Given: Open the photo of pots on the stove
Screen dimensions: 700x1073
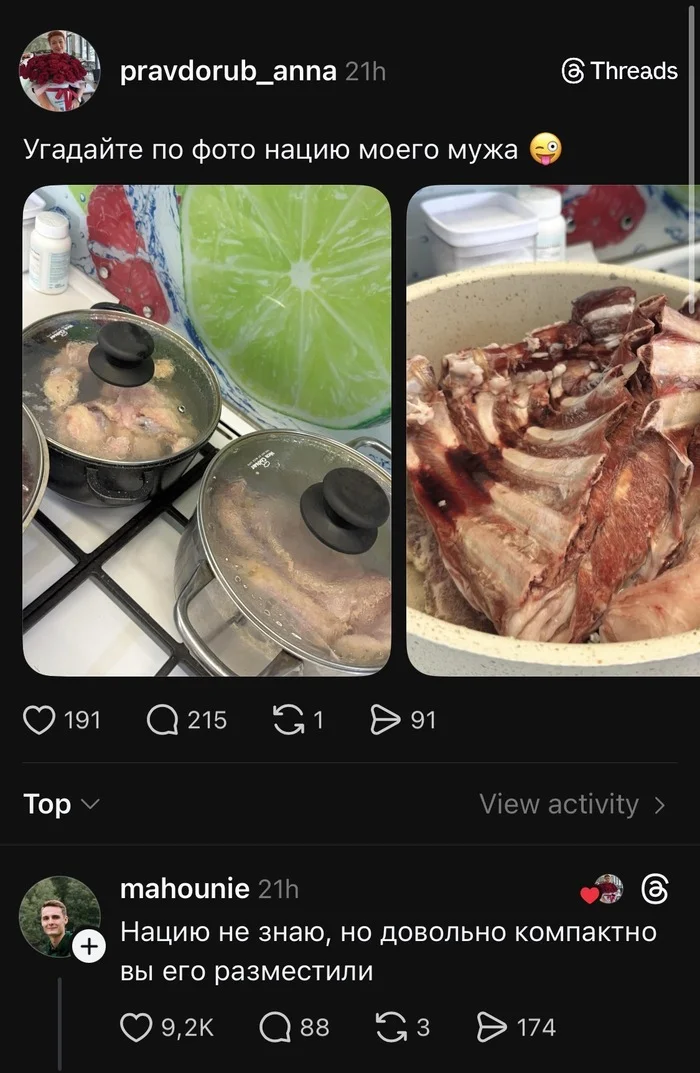Looking at the screenshot, I should coord(207,430).
